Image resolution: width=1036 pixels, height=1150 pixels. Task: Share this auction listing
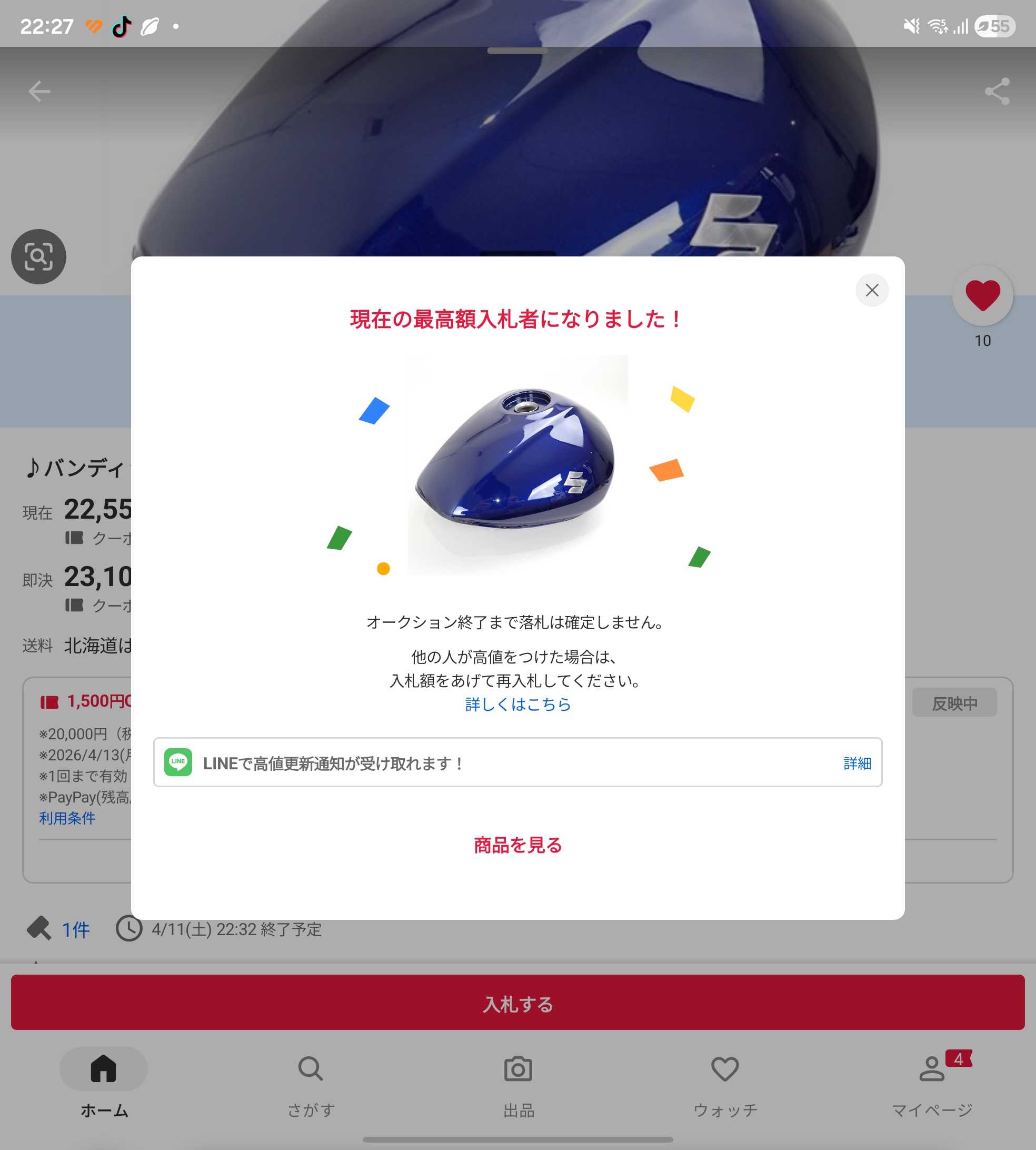click(x=997, y=91)
